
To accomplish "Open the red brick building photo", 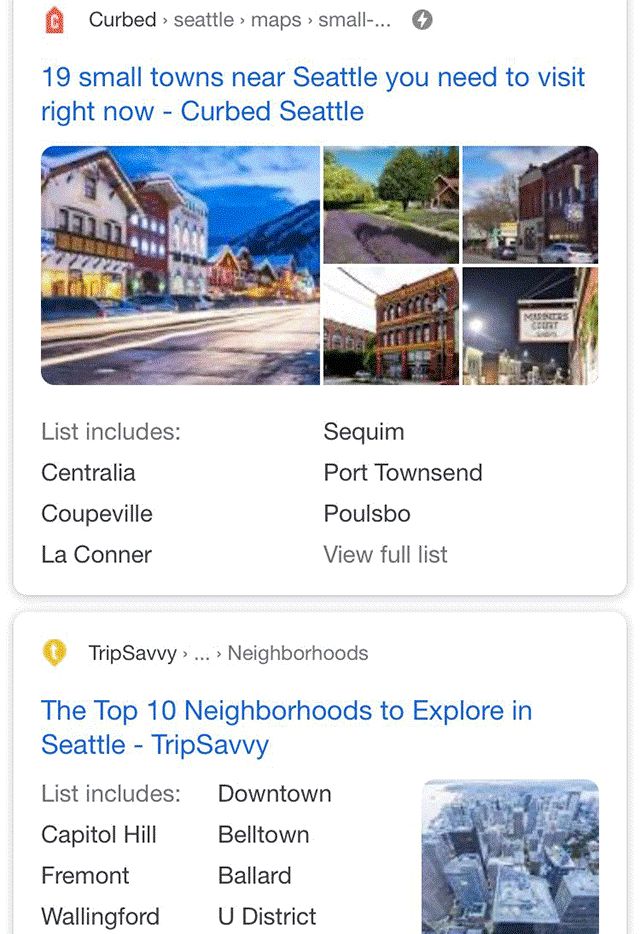I will coord(391,326).
